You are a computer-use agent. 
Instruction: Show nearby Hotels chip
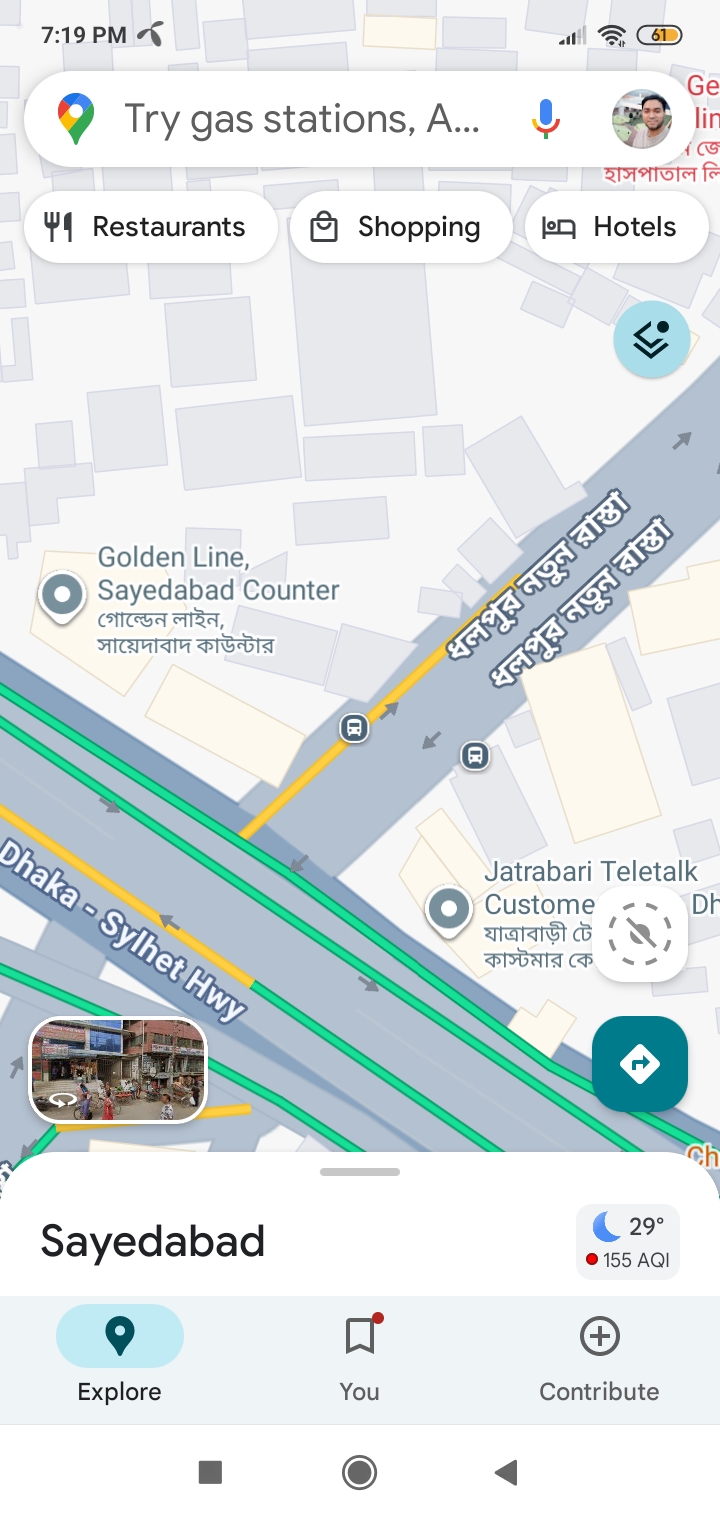click(x=616, y=227)
